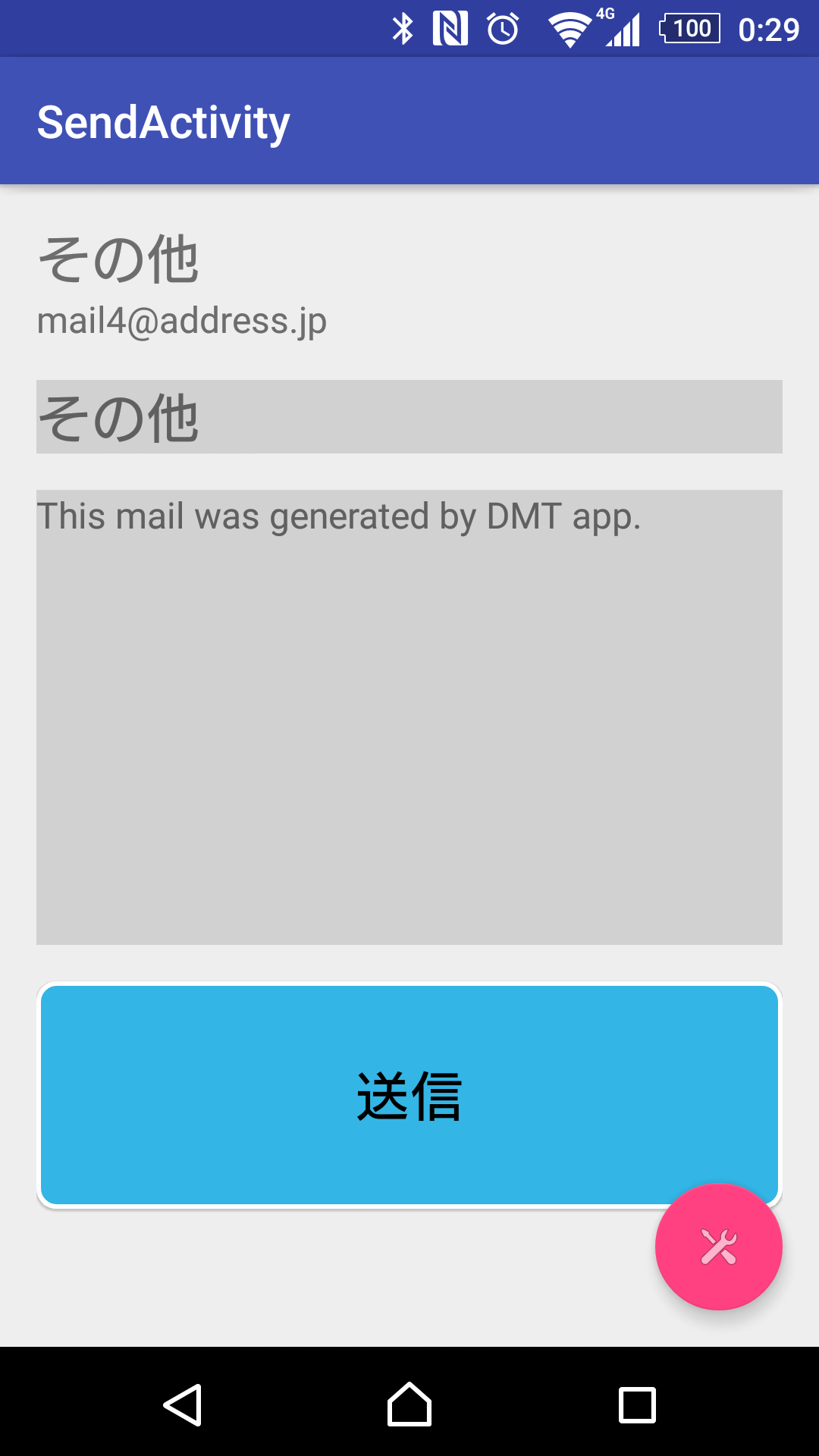819x1456 pixels.
Task: Edit the mail body text field
Action: [x=409, y=717]
